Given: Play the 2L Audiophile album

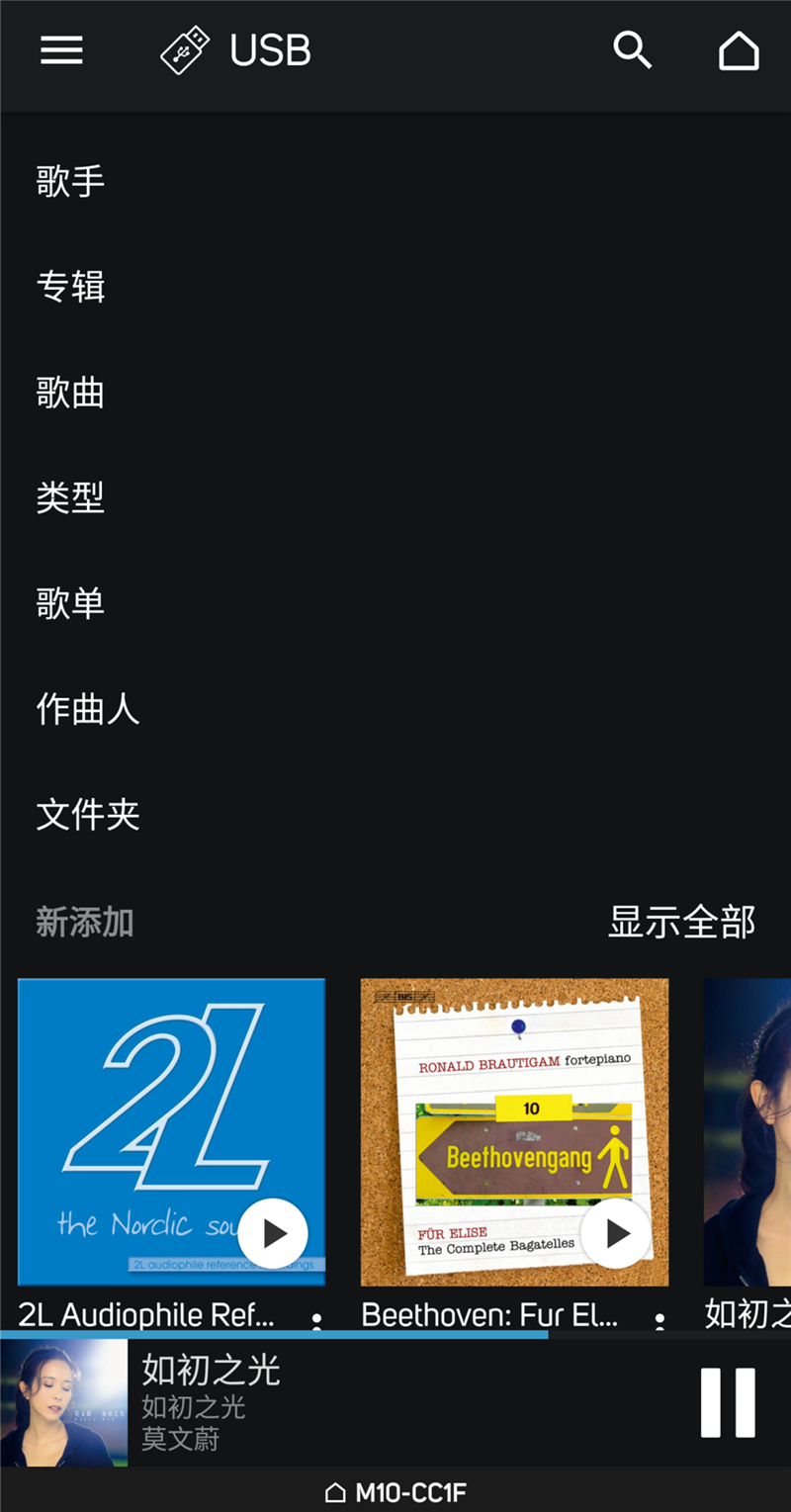Looking at the screenshot, I should (274, 1233).
